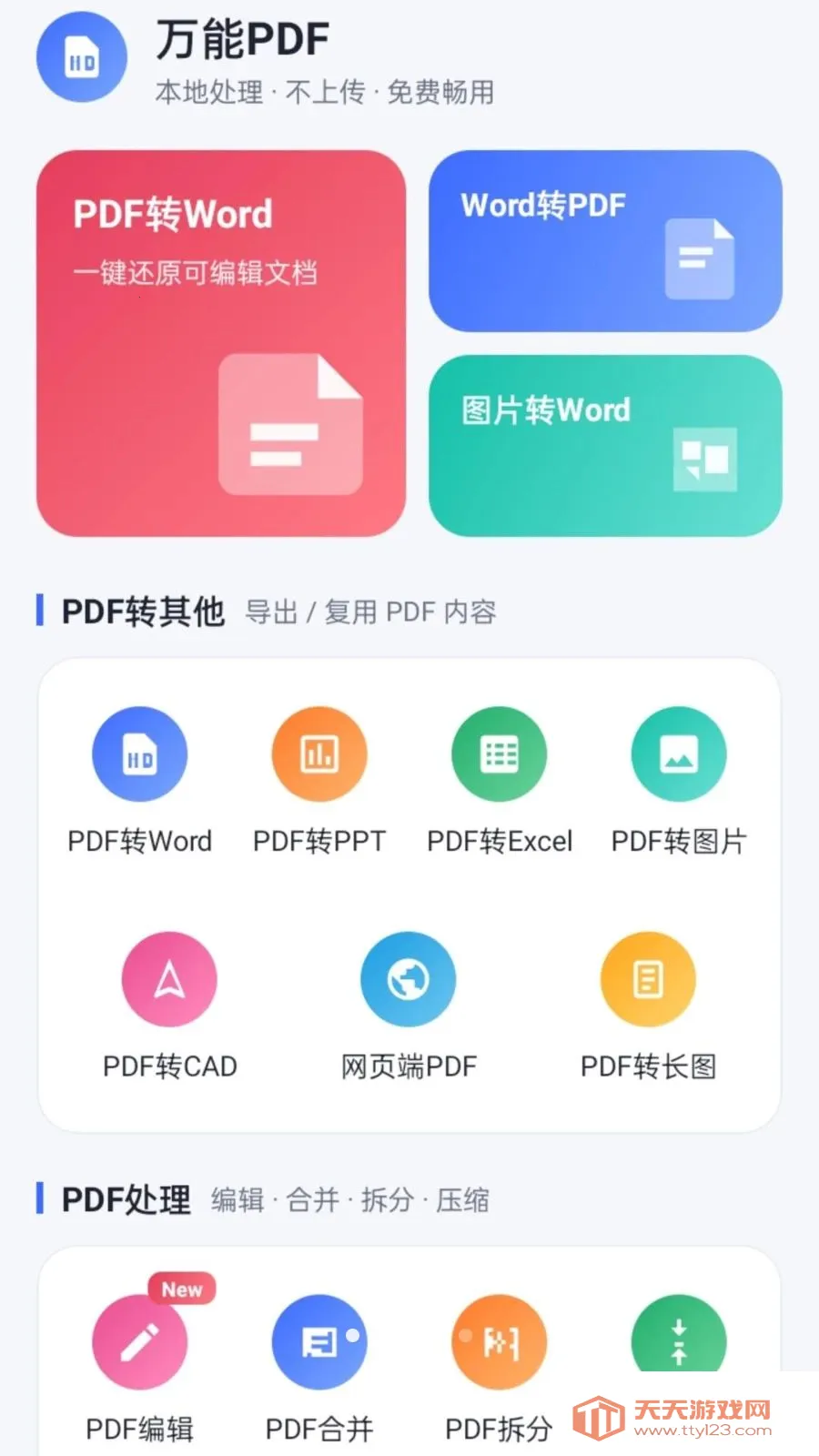The width and height of the screenshot is (819, 1456).
Task: Click the 万能PDF app logo
Action: pyautogui.click(x=81, y=57)
